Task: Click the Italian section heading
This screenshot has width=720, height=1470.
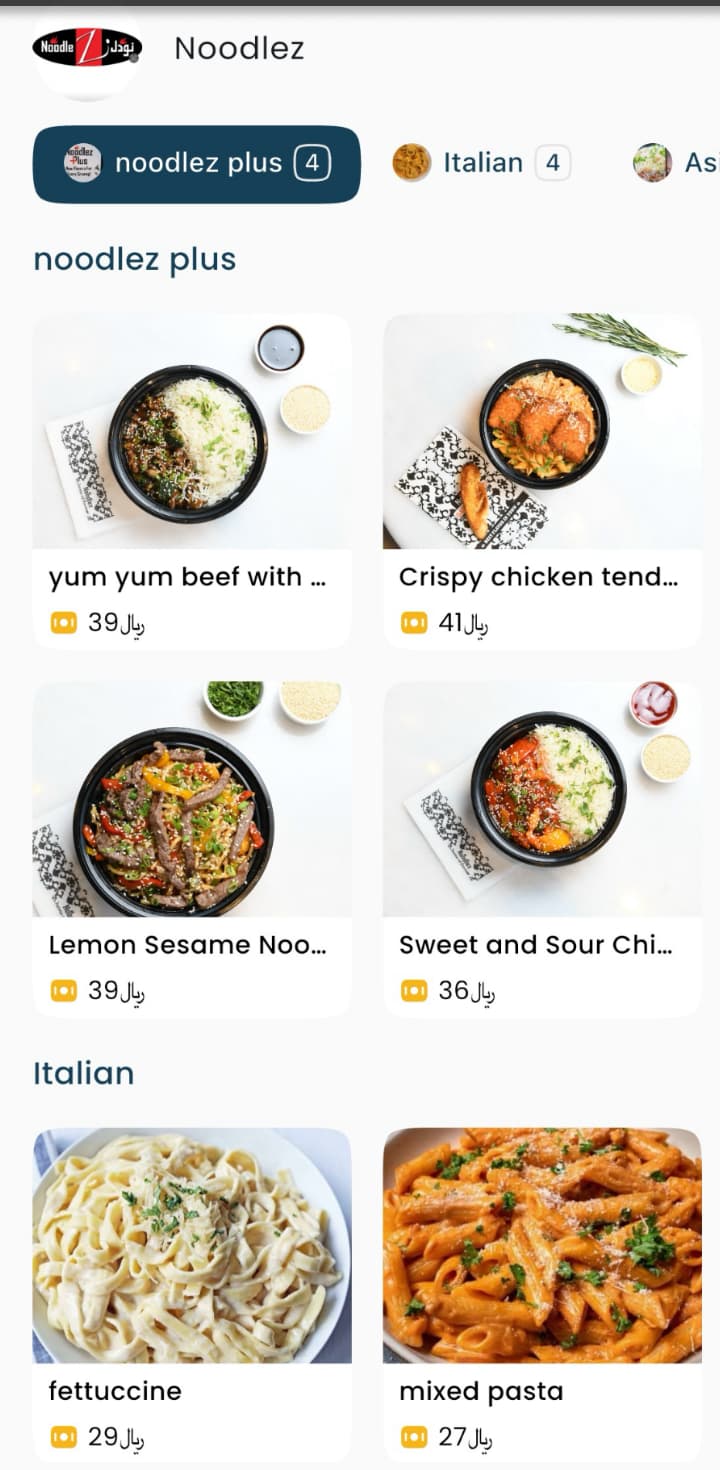Action: (84, 1072)
